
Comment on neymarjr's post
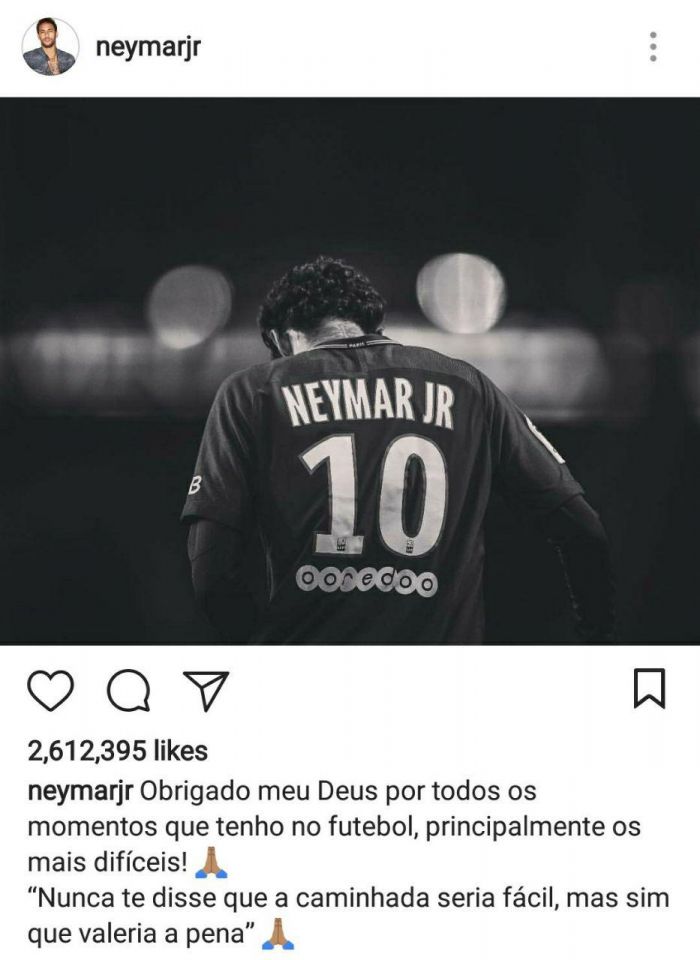click(127, 689)
